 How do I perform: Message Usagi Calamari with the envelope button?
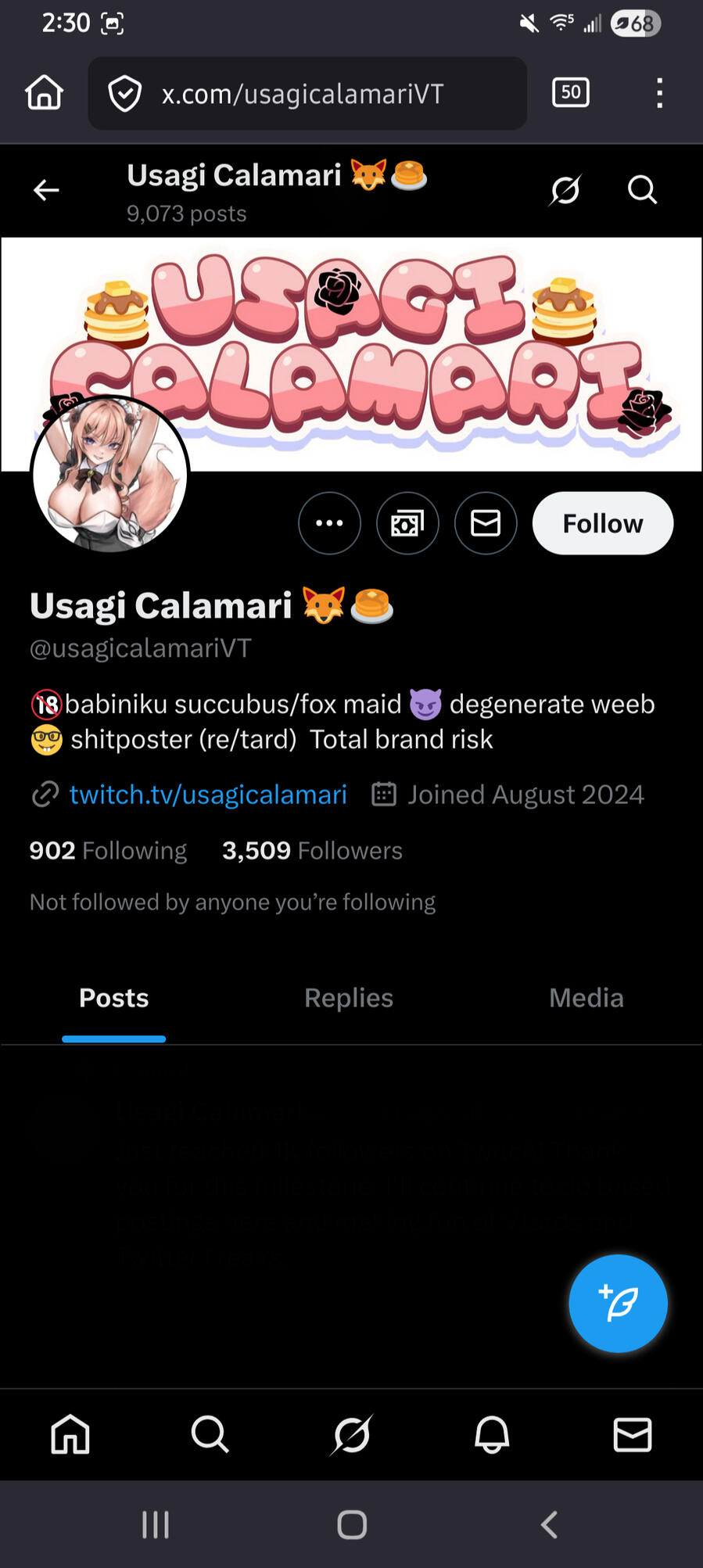point(486,523)
